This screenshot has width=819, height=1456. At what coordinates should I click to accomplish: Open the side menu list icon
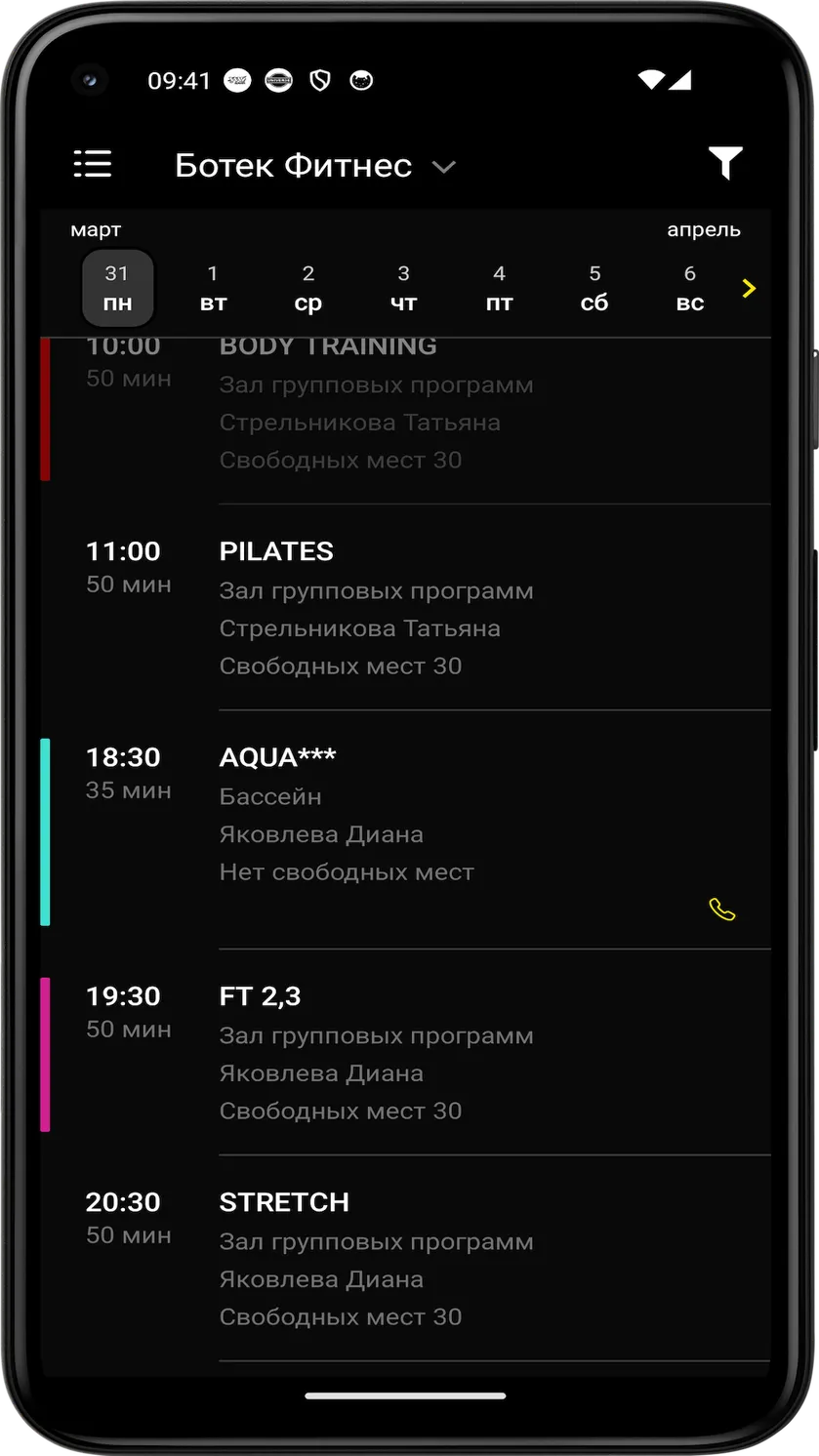[93, 164]
